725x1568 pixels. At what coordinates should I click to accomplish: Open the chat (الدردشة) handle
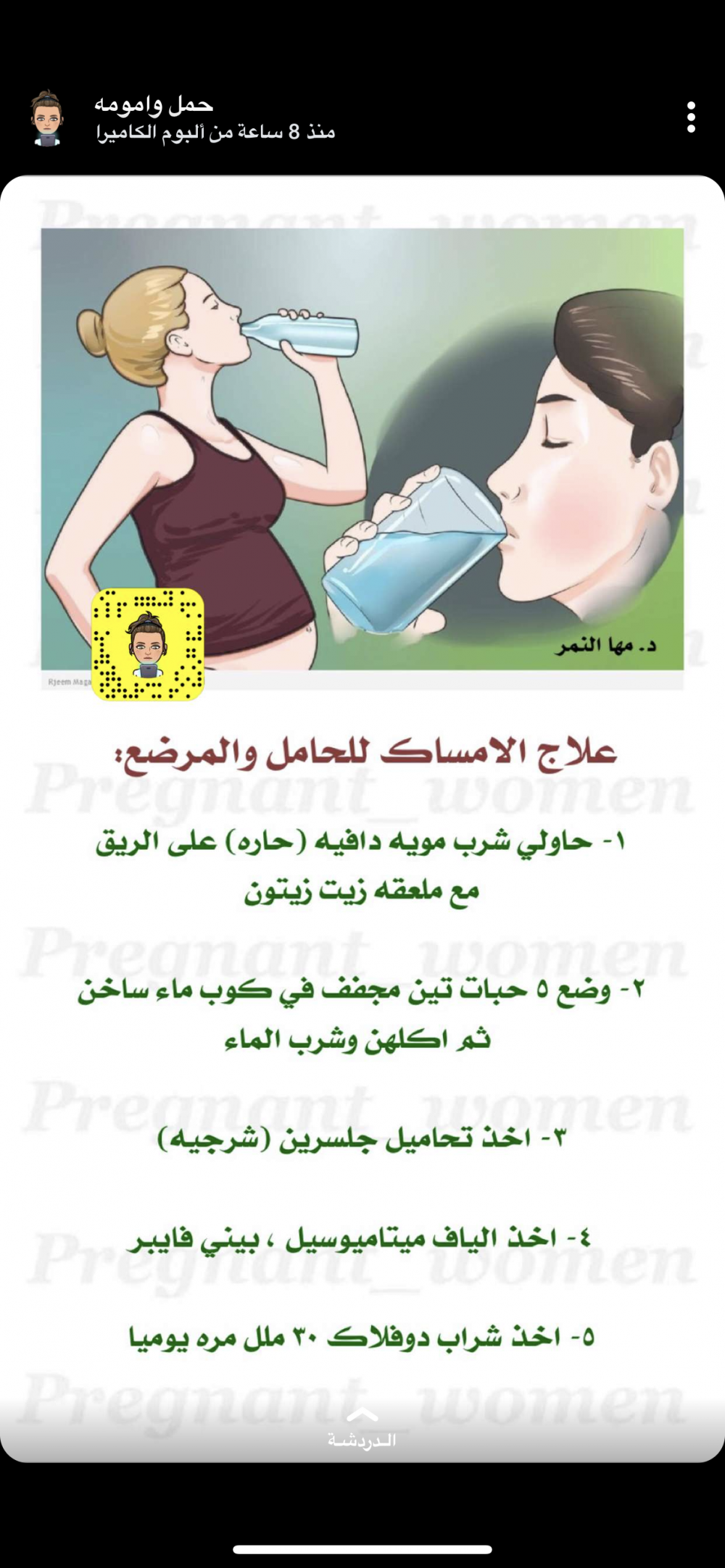(362, 1427)
